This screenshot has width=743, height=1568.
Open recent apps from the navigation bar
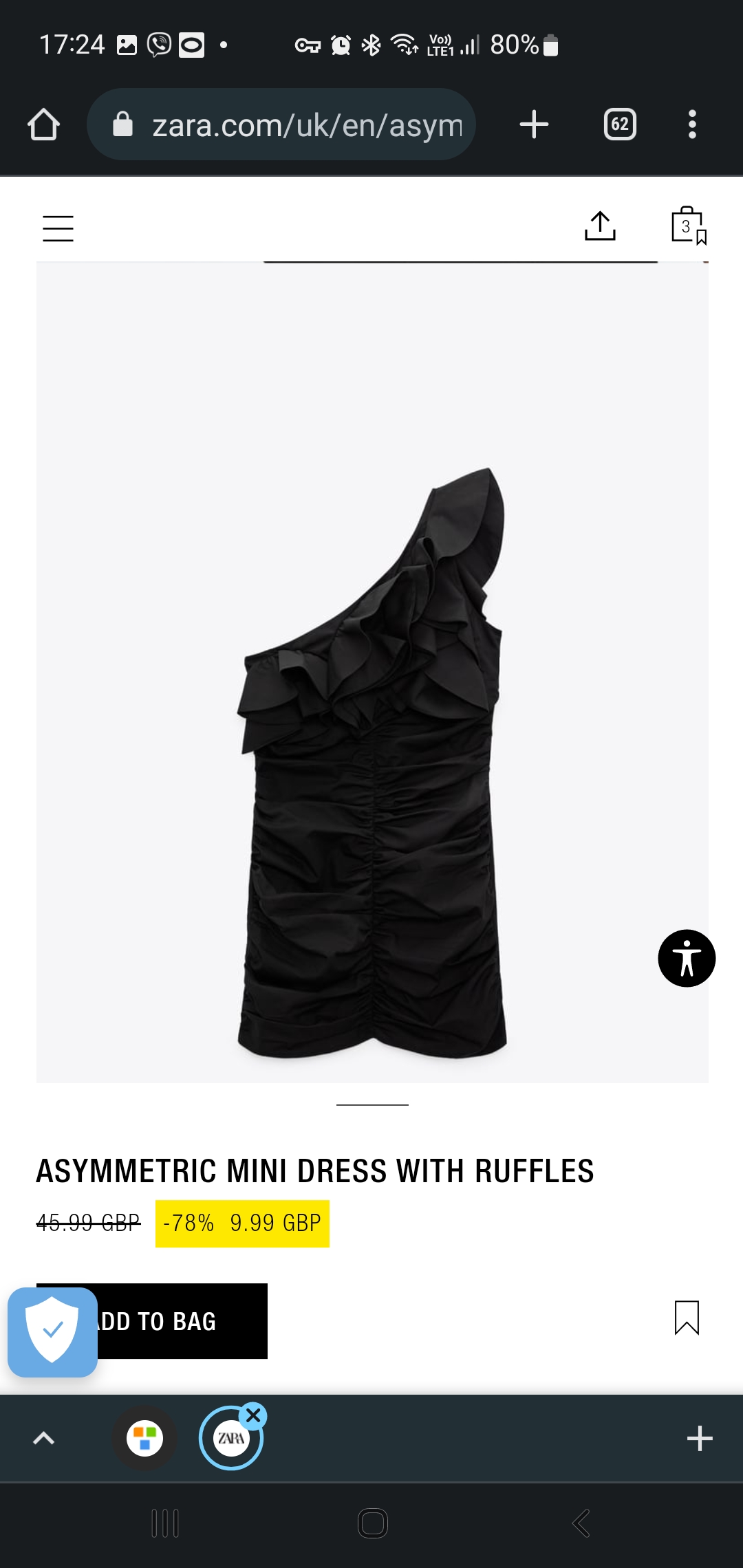tap(165, 1523)
